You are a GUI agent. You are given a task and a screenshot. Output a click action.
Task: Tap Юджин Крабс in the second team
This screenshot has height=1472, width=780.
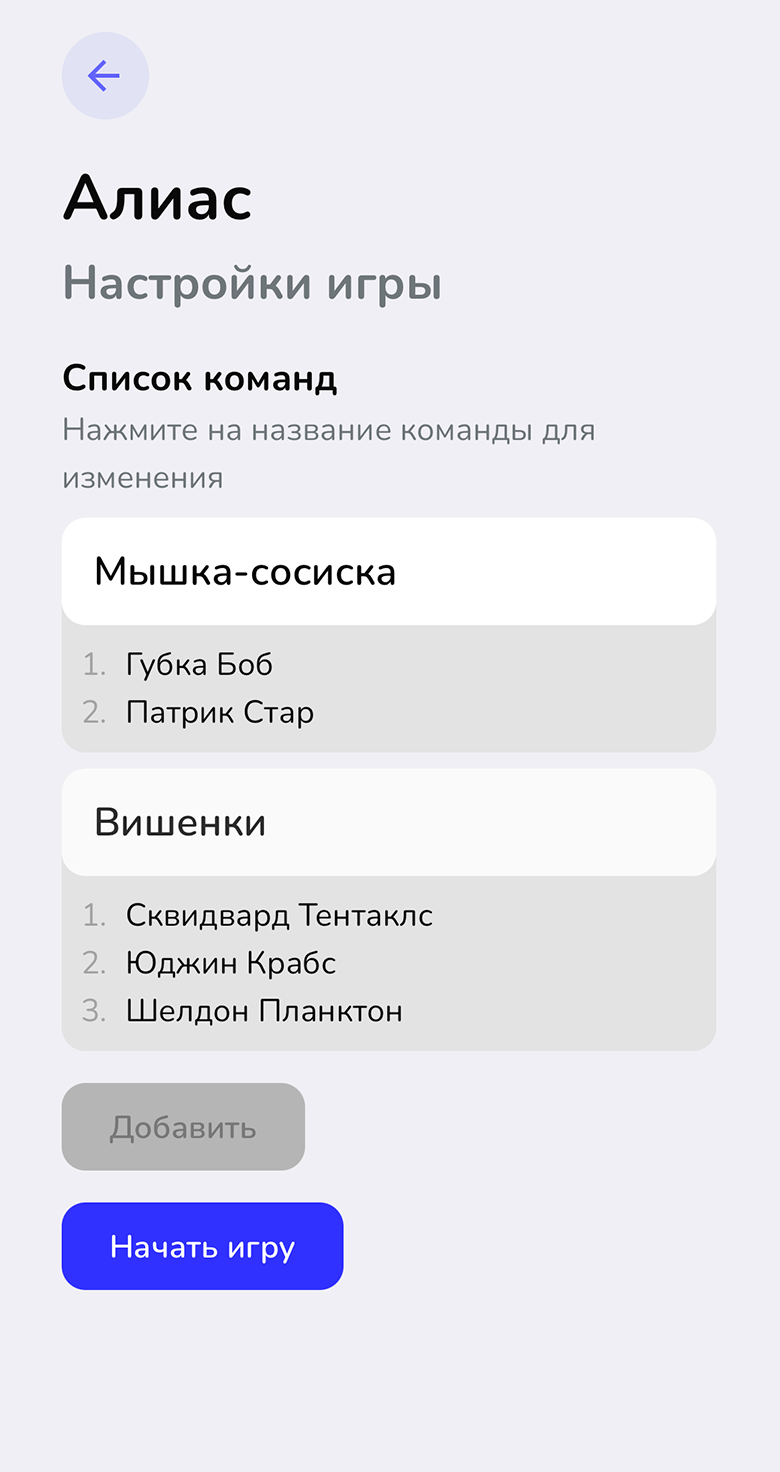coord(230,963)
